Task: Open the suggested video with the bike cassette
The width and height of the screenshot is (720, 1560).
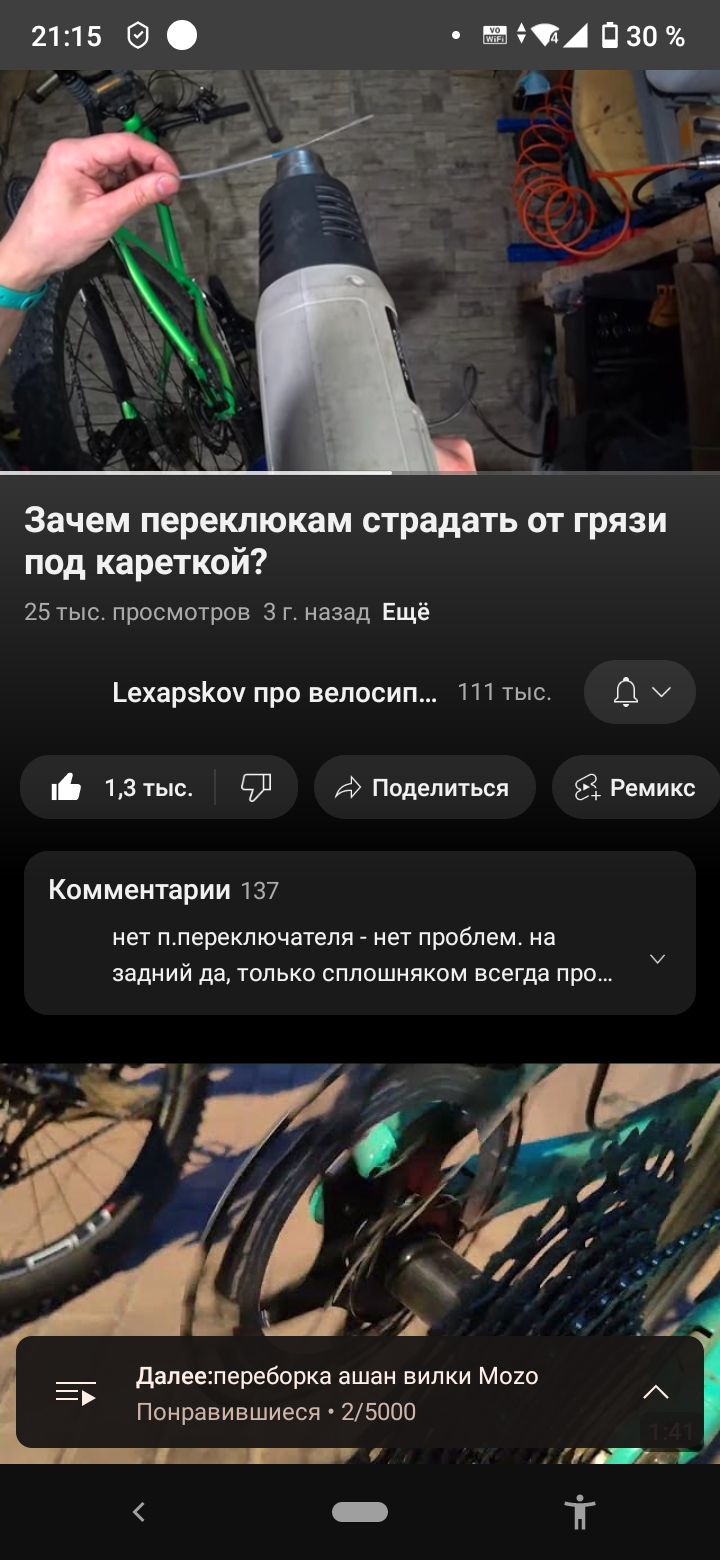Action: pos(360,1200)
